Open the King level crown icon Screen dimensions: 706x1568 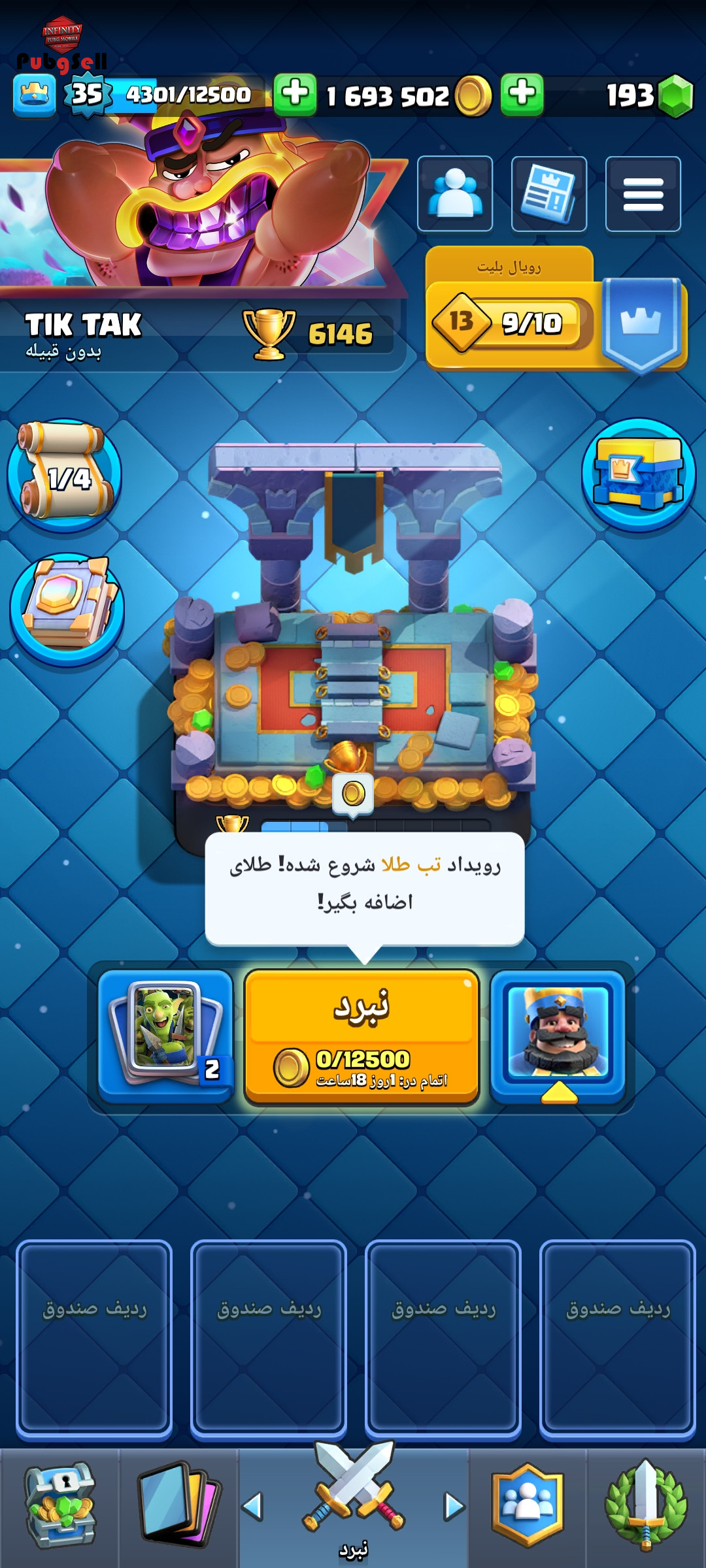pyautogui.click(x=34, y=95)
